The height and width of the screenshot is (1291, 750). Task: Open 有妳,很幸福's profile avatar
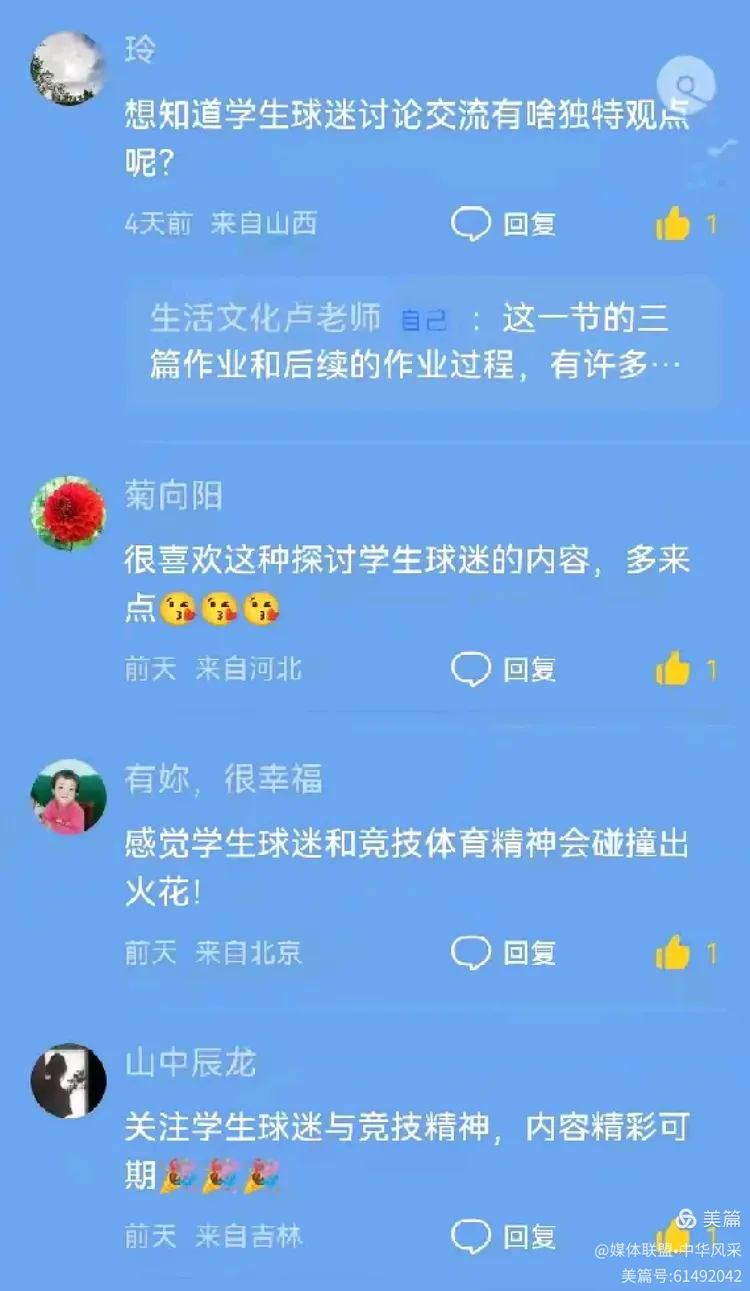tap(68, 797)
